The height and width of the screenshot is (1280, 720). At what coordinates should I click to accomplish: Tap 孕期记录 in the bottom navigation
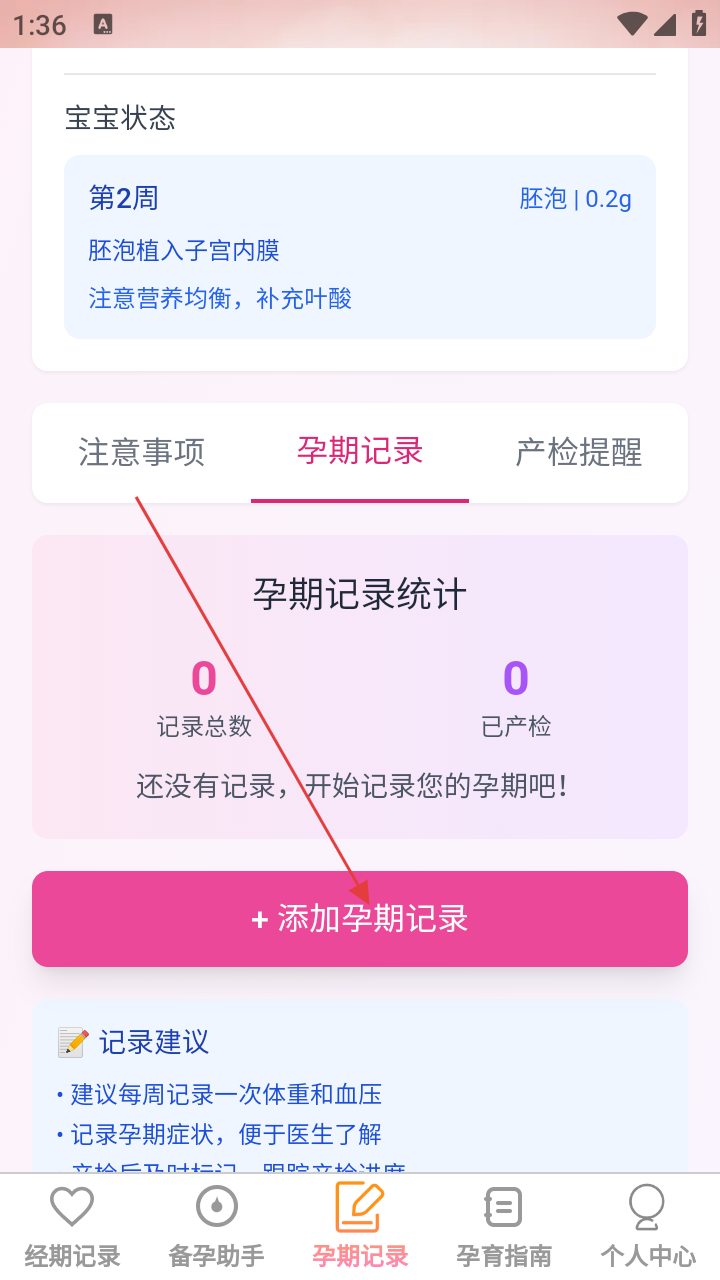pyautogui.click(x=360, y=1227)
